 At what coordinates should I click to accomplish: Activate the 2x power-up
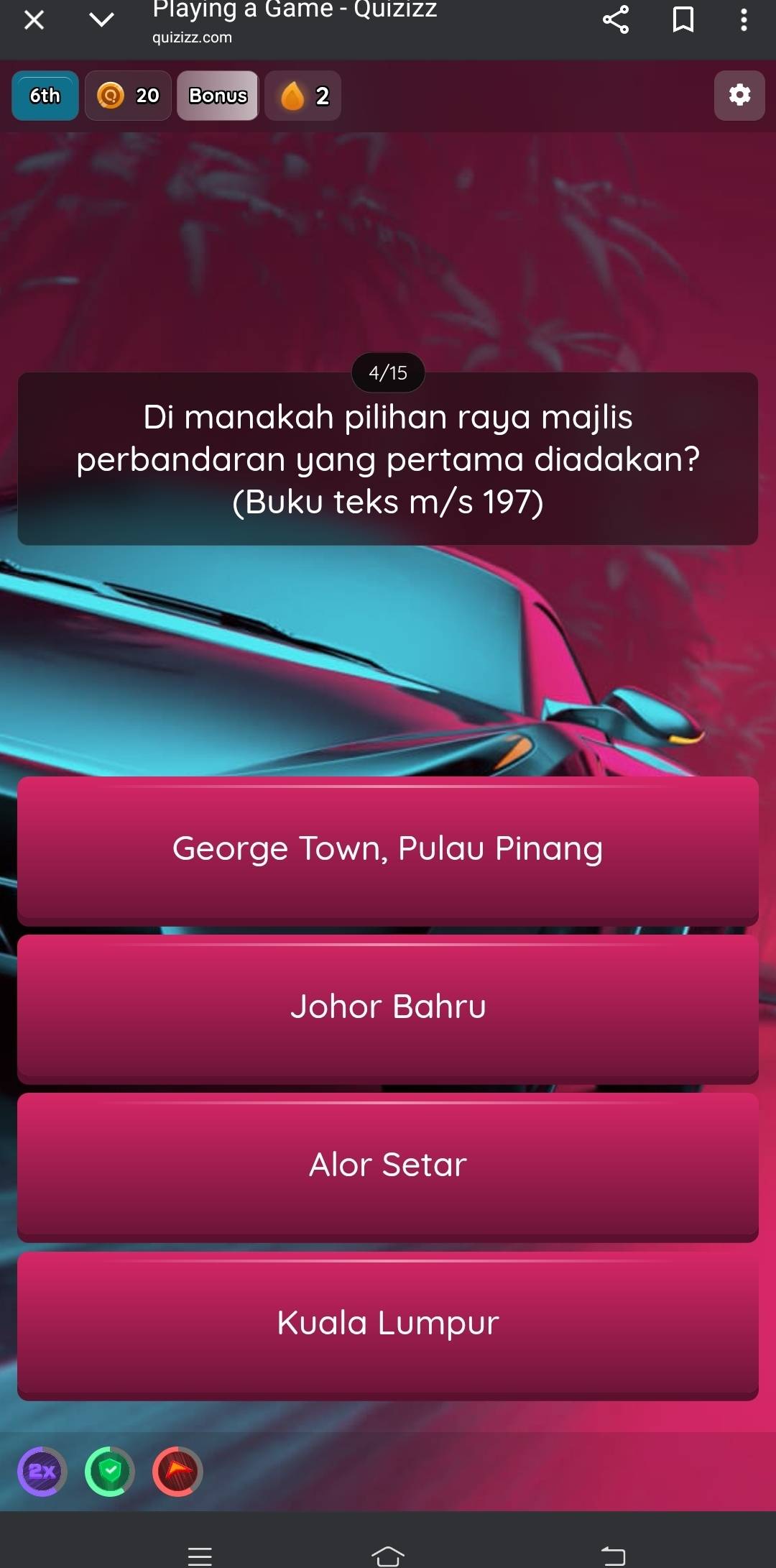click(42, 1471)
